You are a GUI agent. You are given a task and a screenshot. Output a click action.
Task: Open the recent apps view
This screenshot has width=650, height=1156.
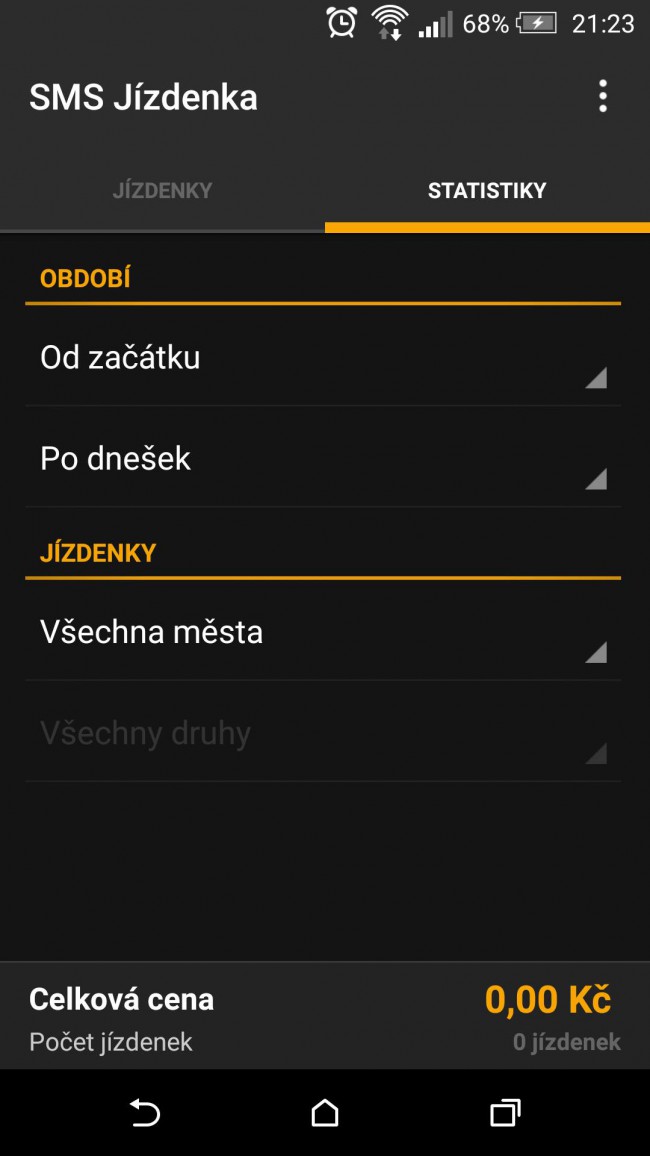pyautogui.click(x=505, y=1112)
